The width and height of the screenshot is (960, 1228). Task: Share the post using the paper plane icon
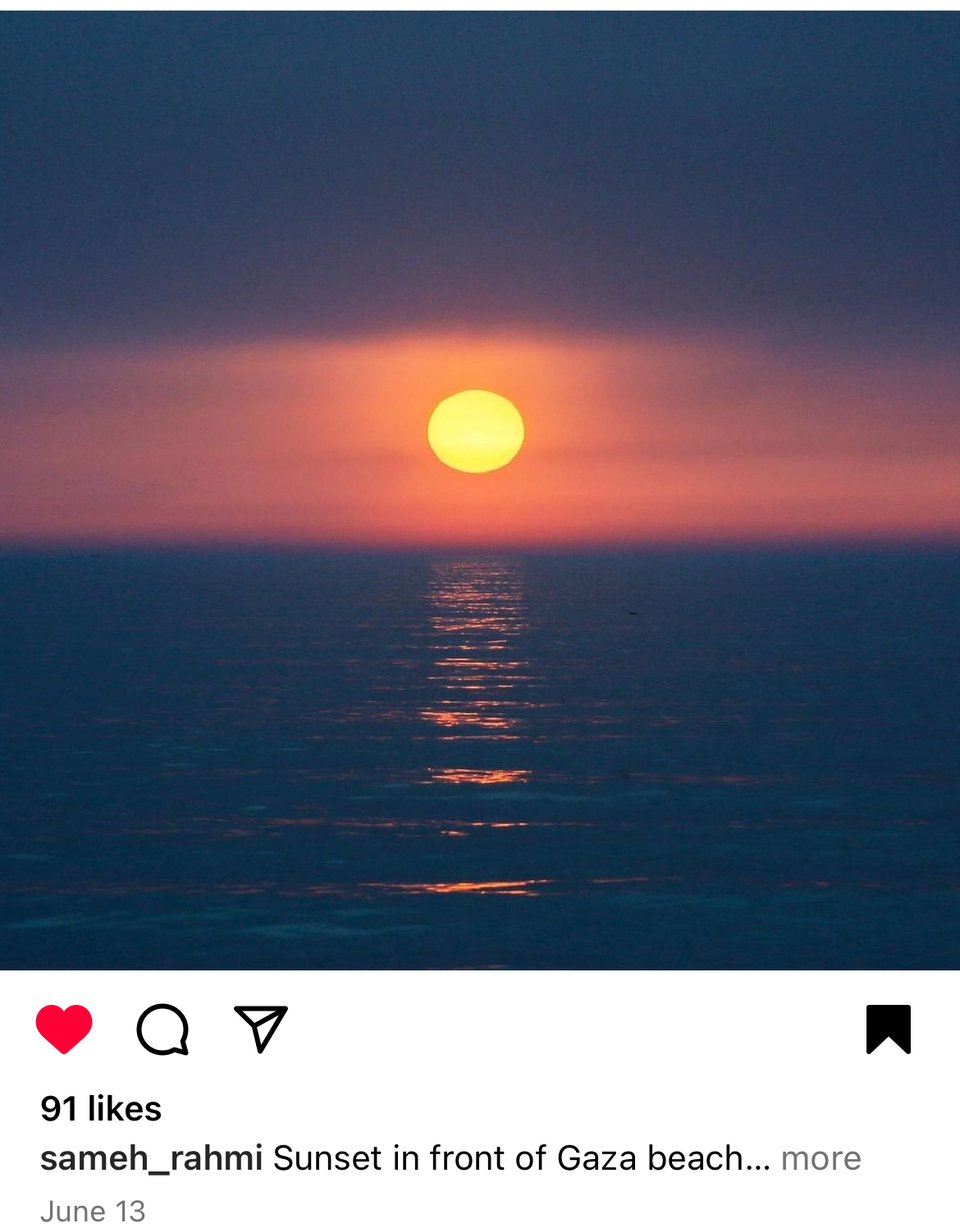coord(261,1028)
